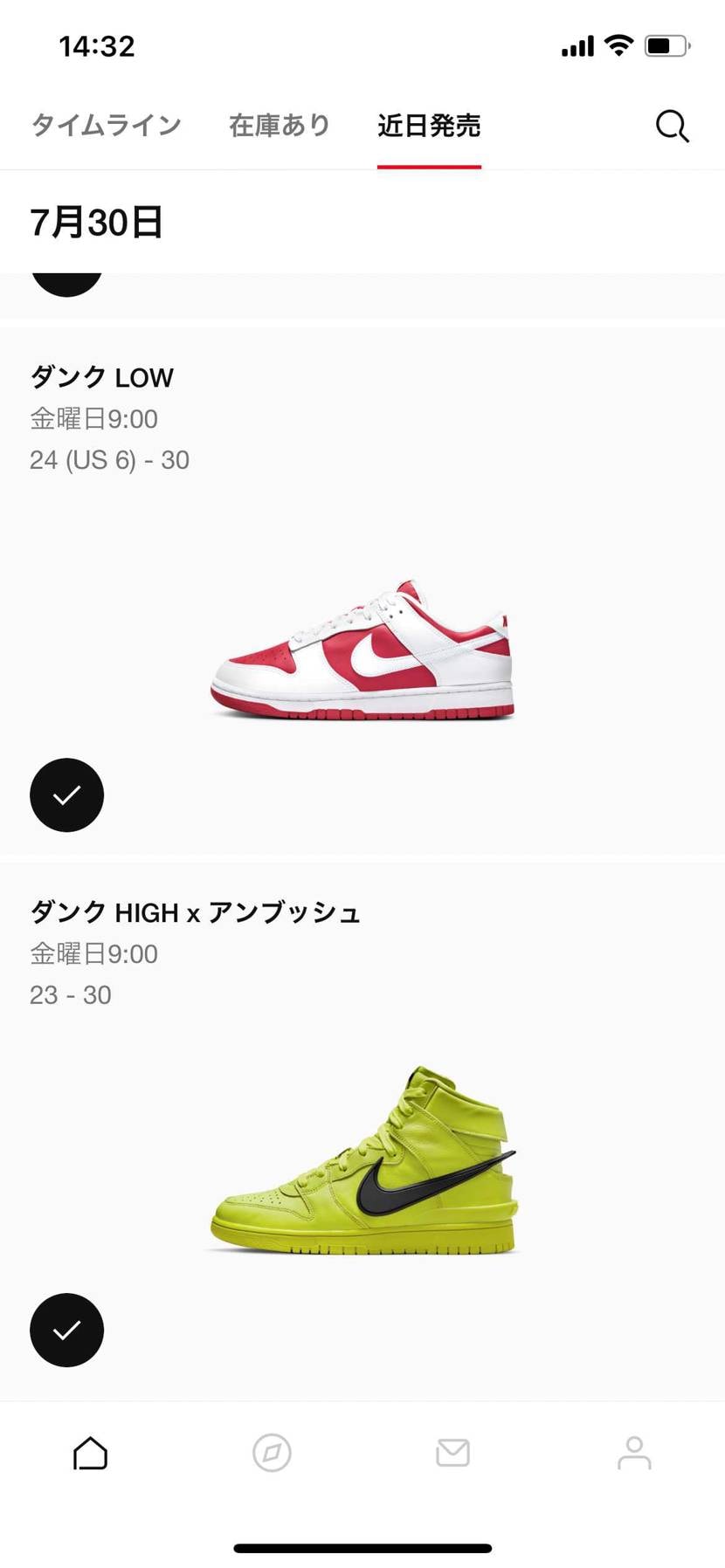Switch to the タイムライン tab

(105, 126)
